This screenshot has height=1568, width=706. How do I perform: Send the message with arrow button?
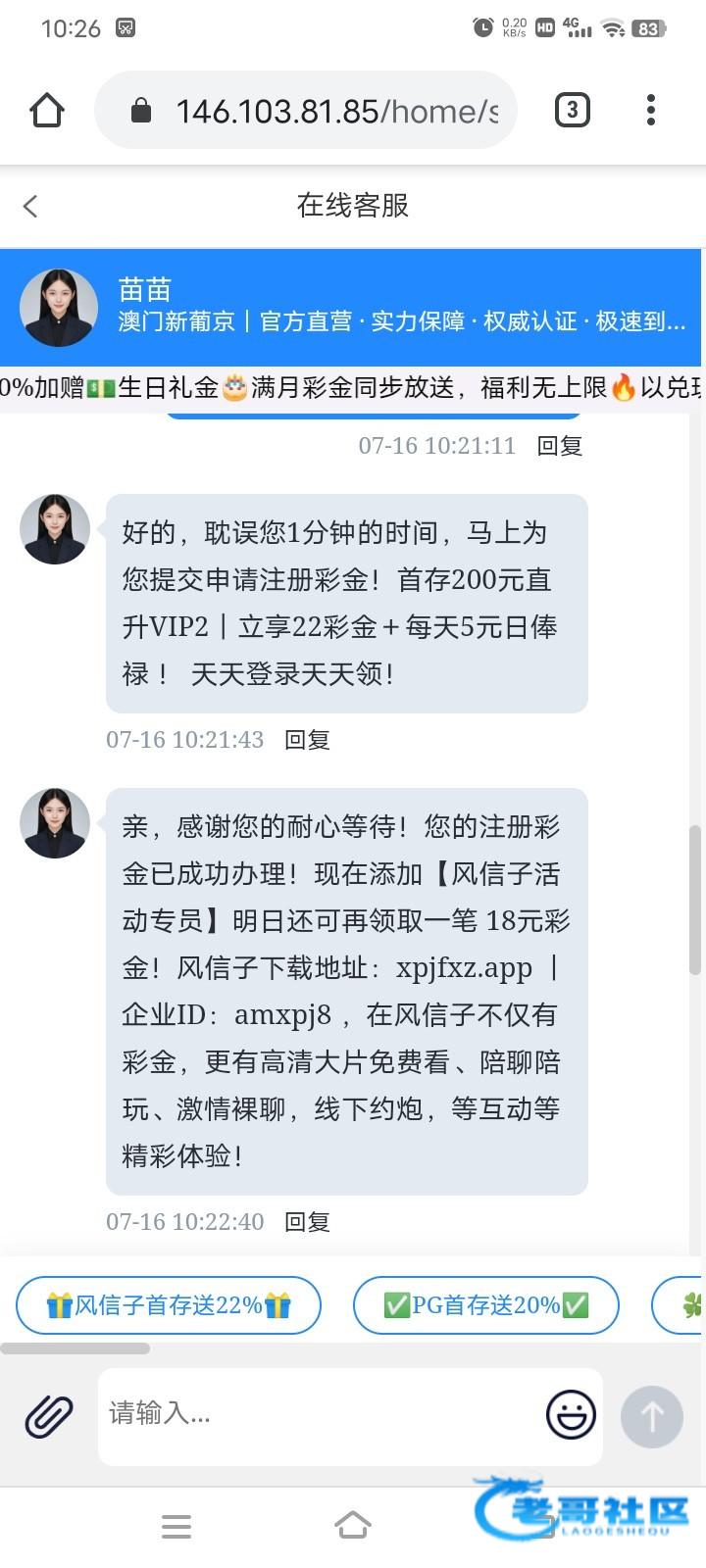pos(652,1416)
